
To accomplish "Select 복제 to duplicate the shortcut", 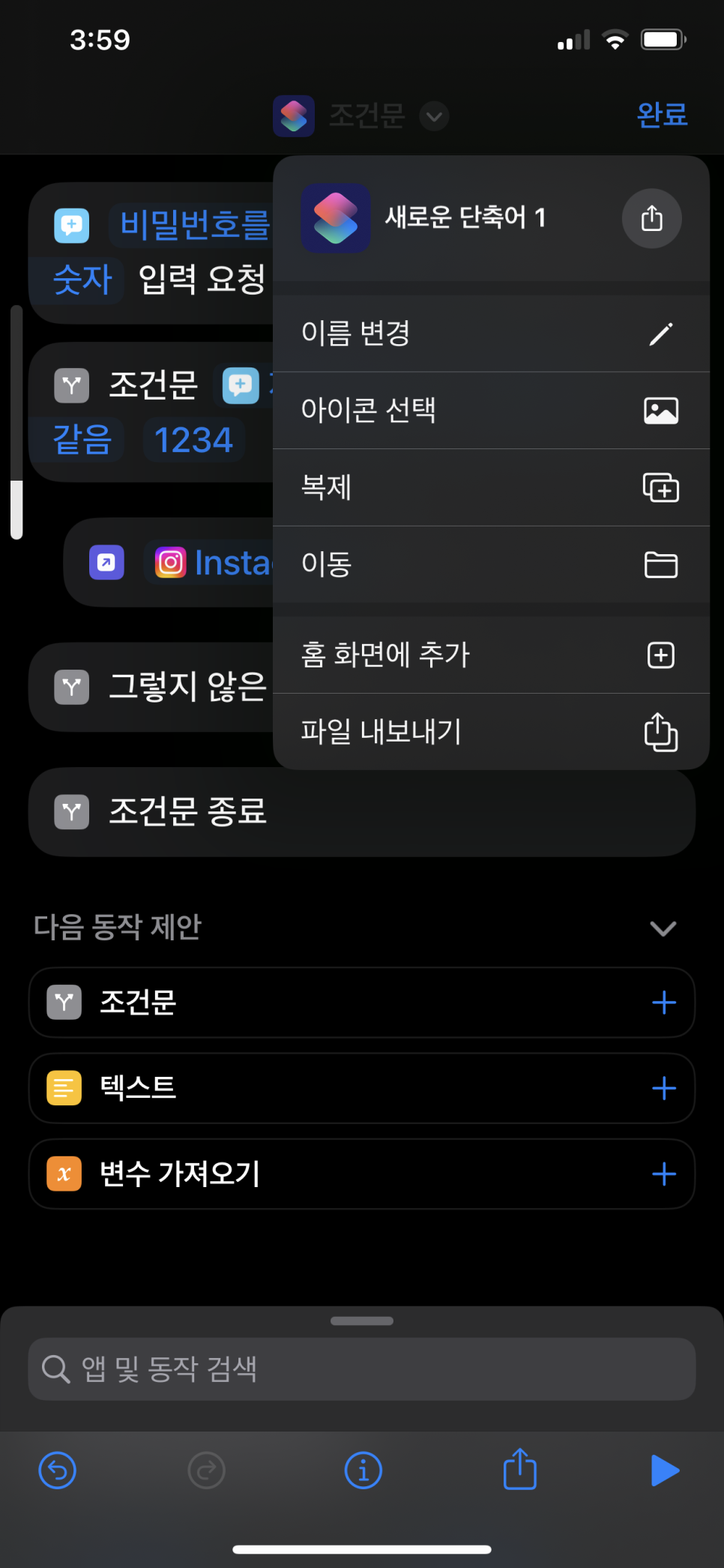I will pyautogui.click(x=490, y=487).
